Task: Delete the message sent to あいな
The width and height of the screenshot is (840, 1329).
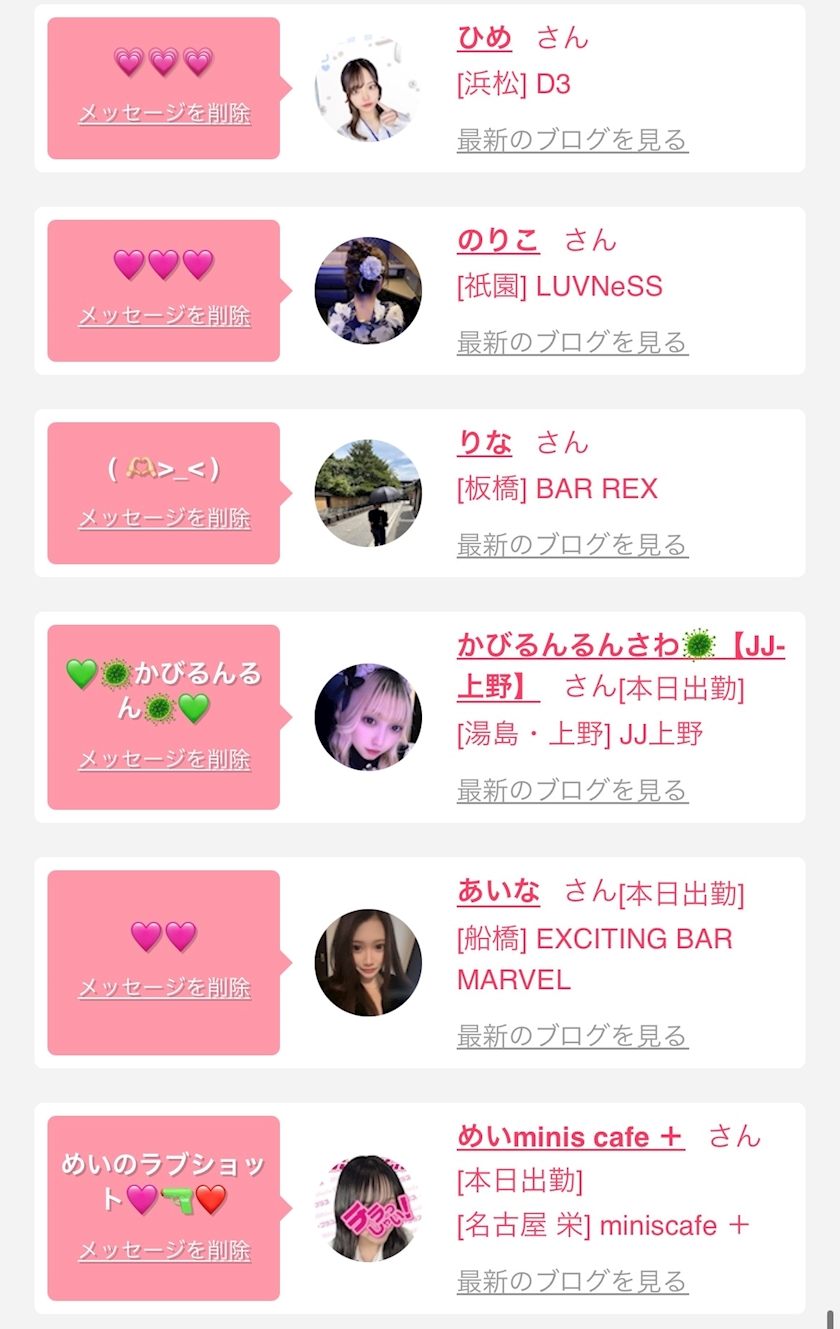Action: coord(164,988)
